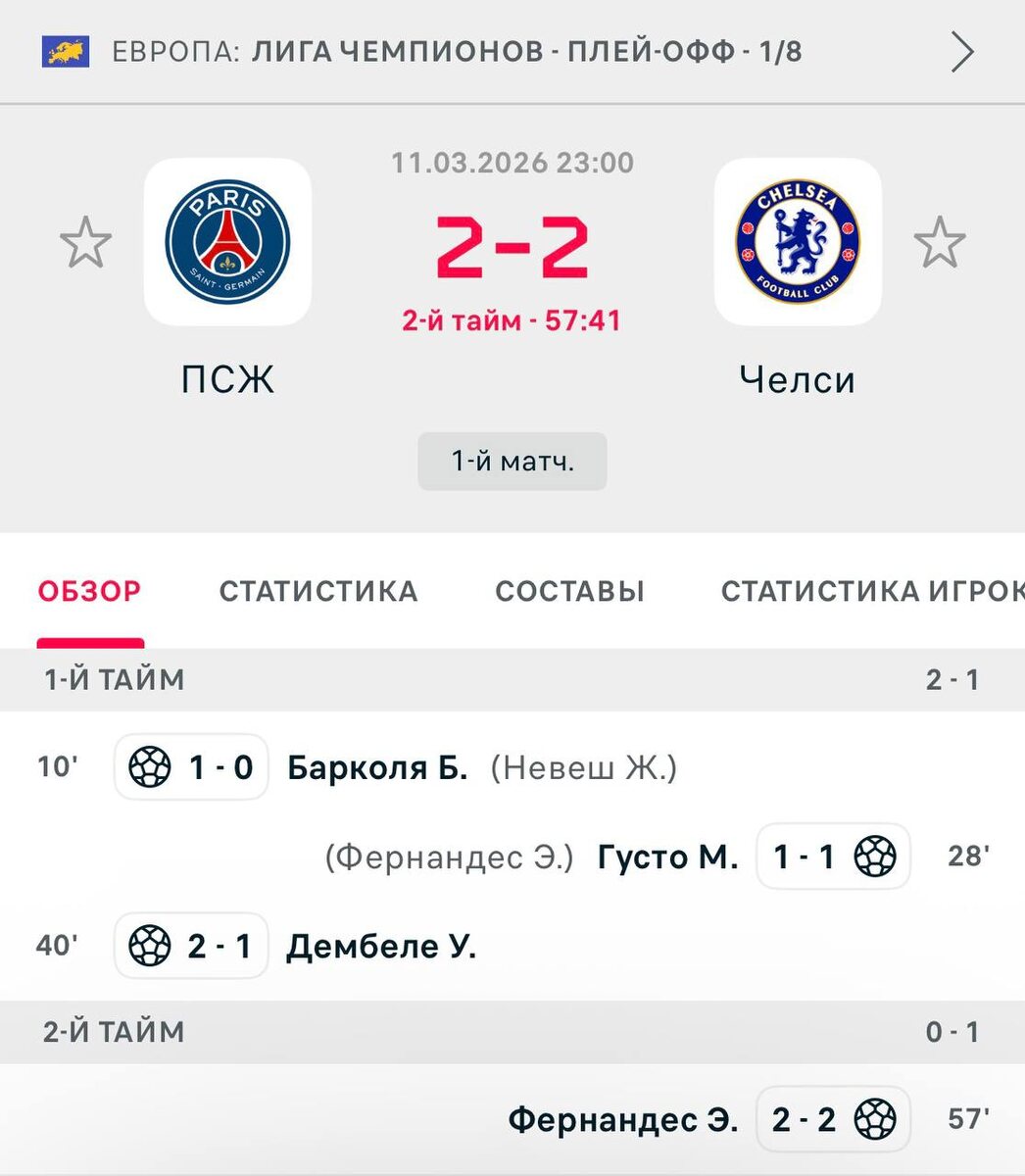The height and width of the screenshot is (1176, 1025).
Task: Open the Champions League competition page arrow
Action: tap(962, 52)
